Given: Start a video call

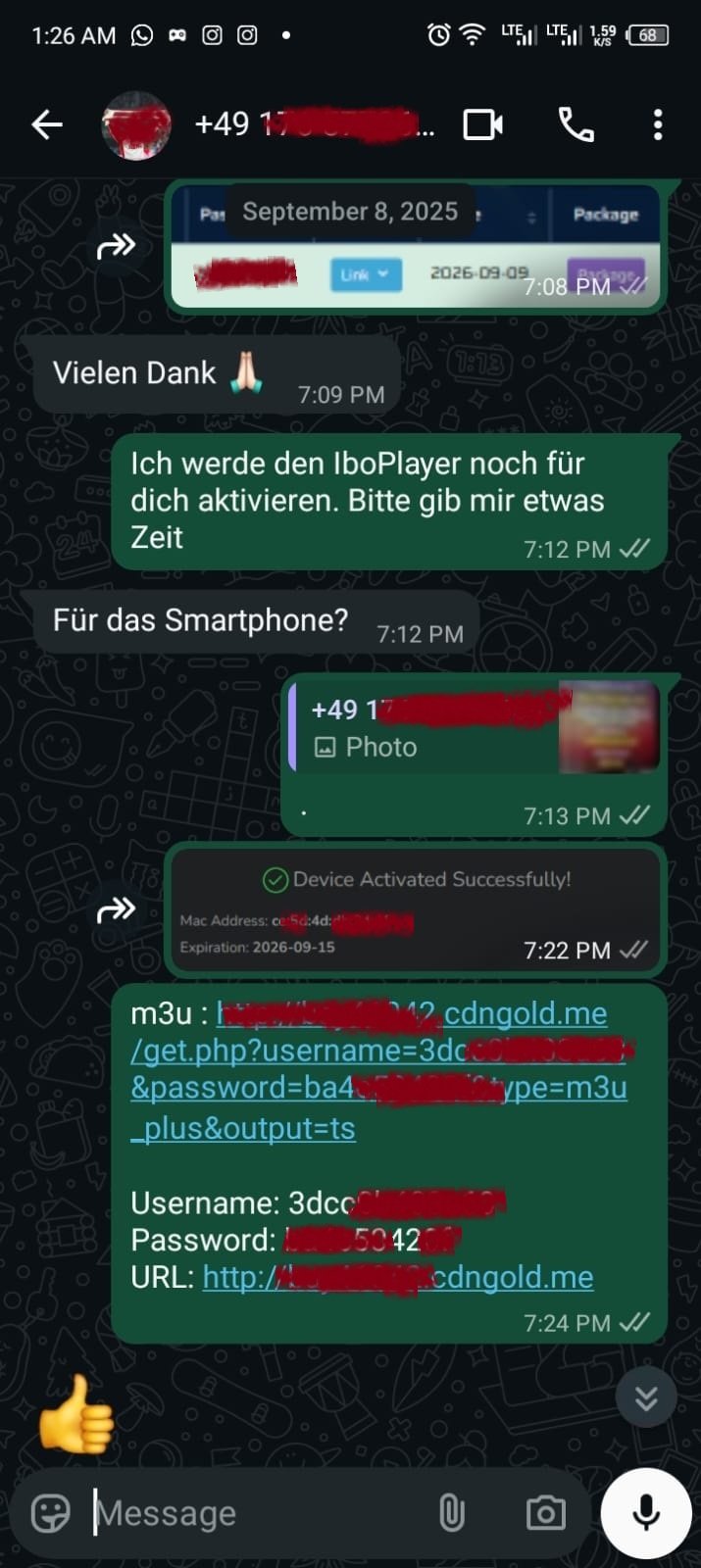Looking at the screenshot, I should (x=482, y=124).
